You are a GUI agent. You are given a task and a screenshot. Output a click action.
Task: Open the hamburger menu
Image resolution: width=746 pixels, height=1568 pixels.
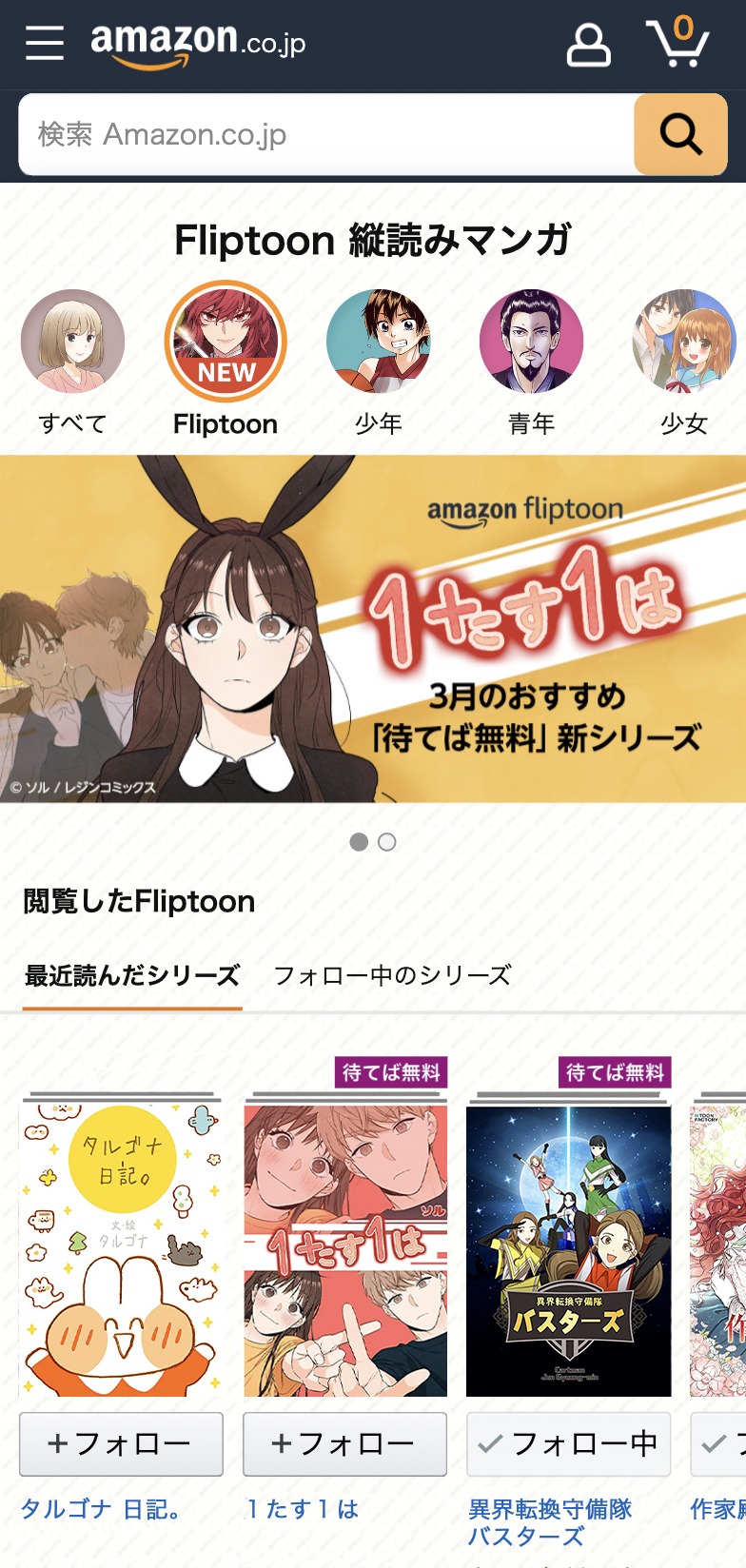44,44
